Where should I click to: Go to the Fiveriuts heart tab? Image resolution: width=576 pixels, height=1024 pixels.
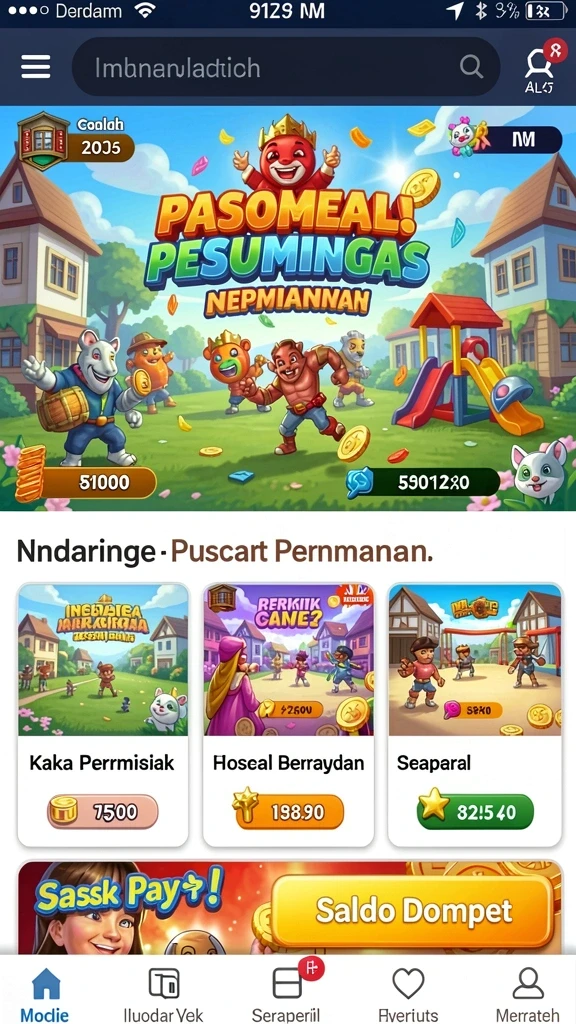pyautogui.click(x=408, y=994)
